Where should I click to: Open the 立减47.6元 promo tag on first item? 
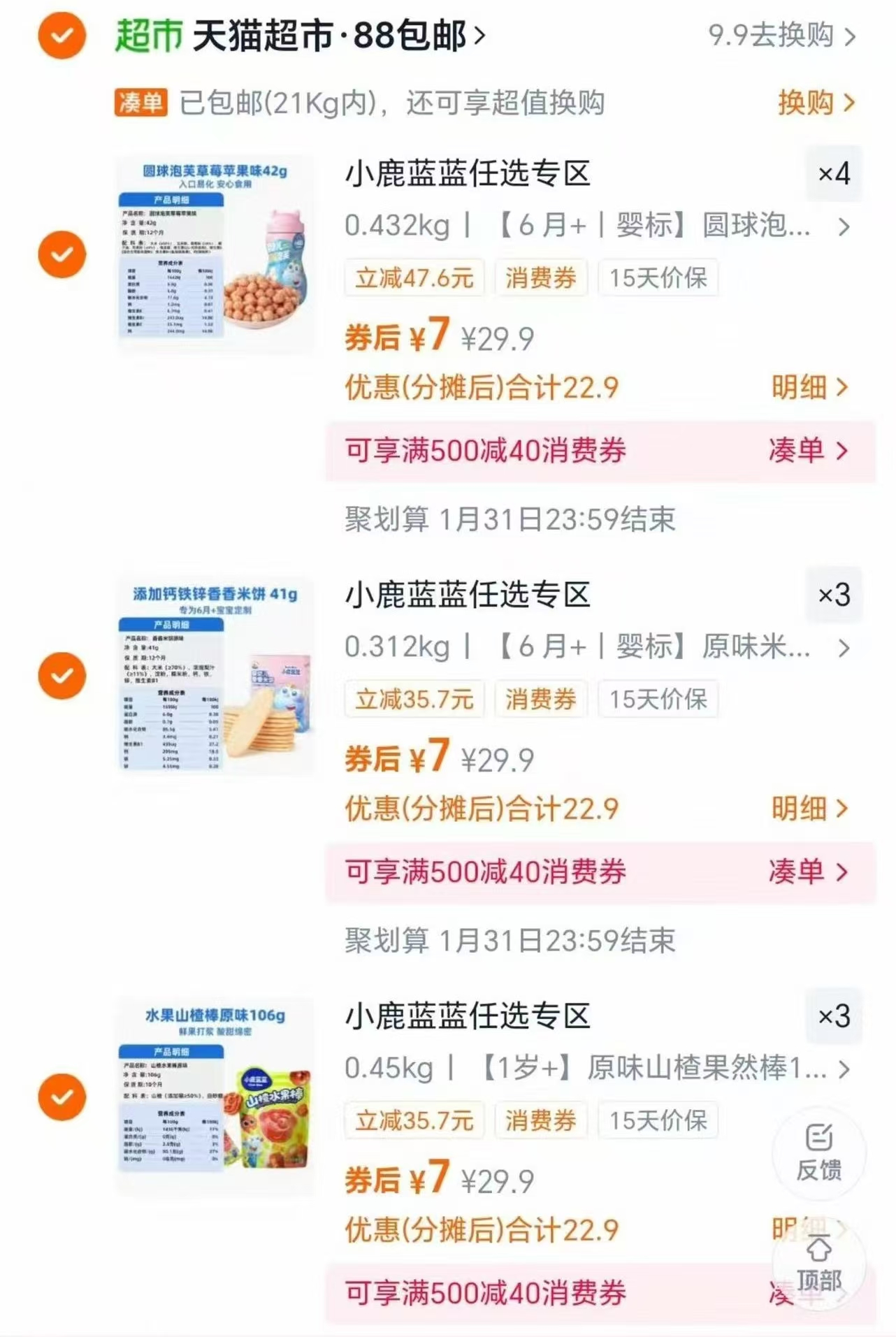click(x=412, y=277)
